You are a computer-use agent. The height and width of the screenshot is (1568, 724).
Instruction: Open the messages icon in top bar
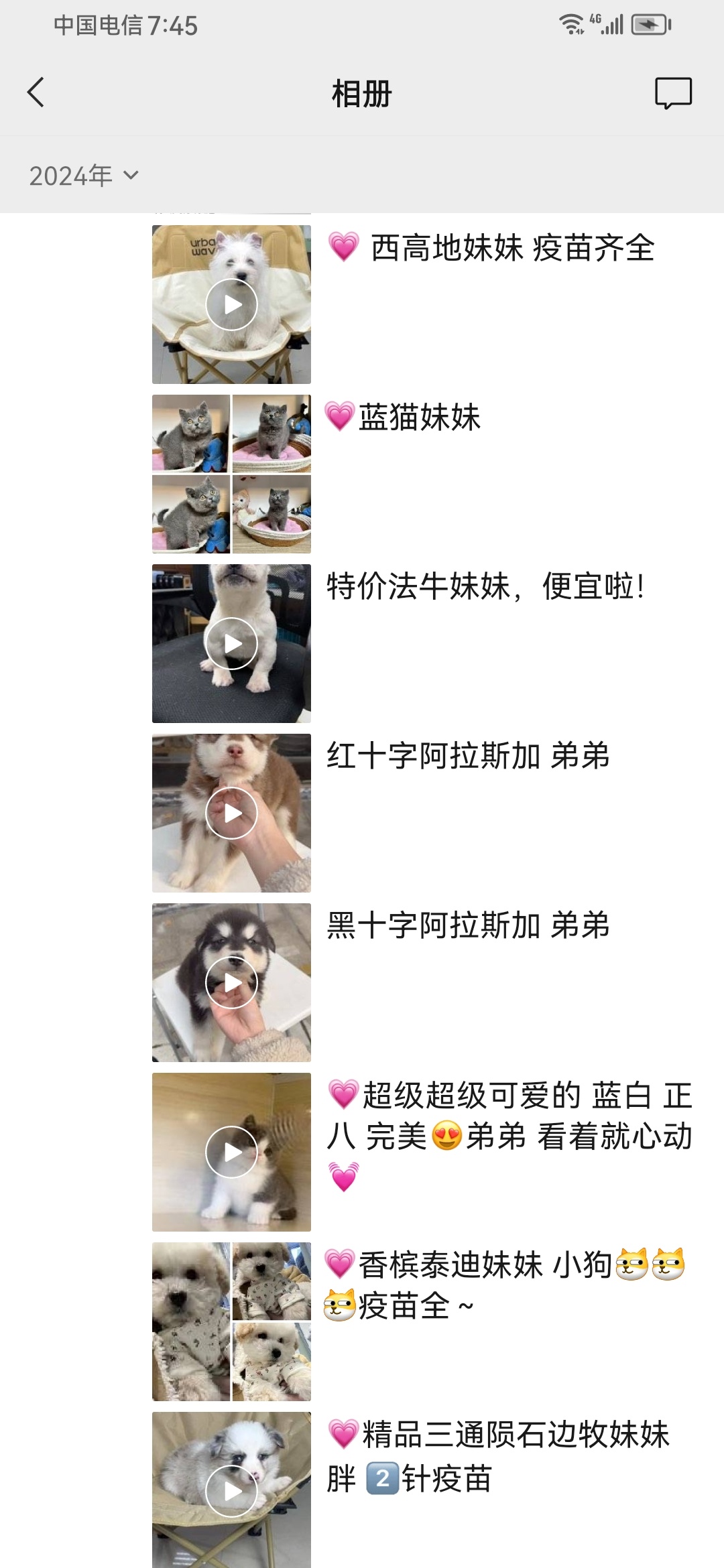(672, 92)
